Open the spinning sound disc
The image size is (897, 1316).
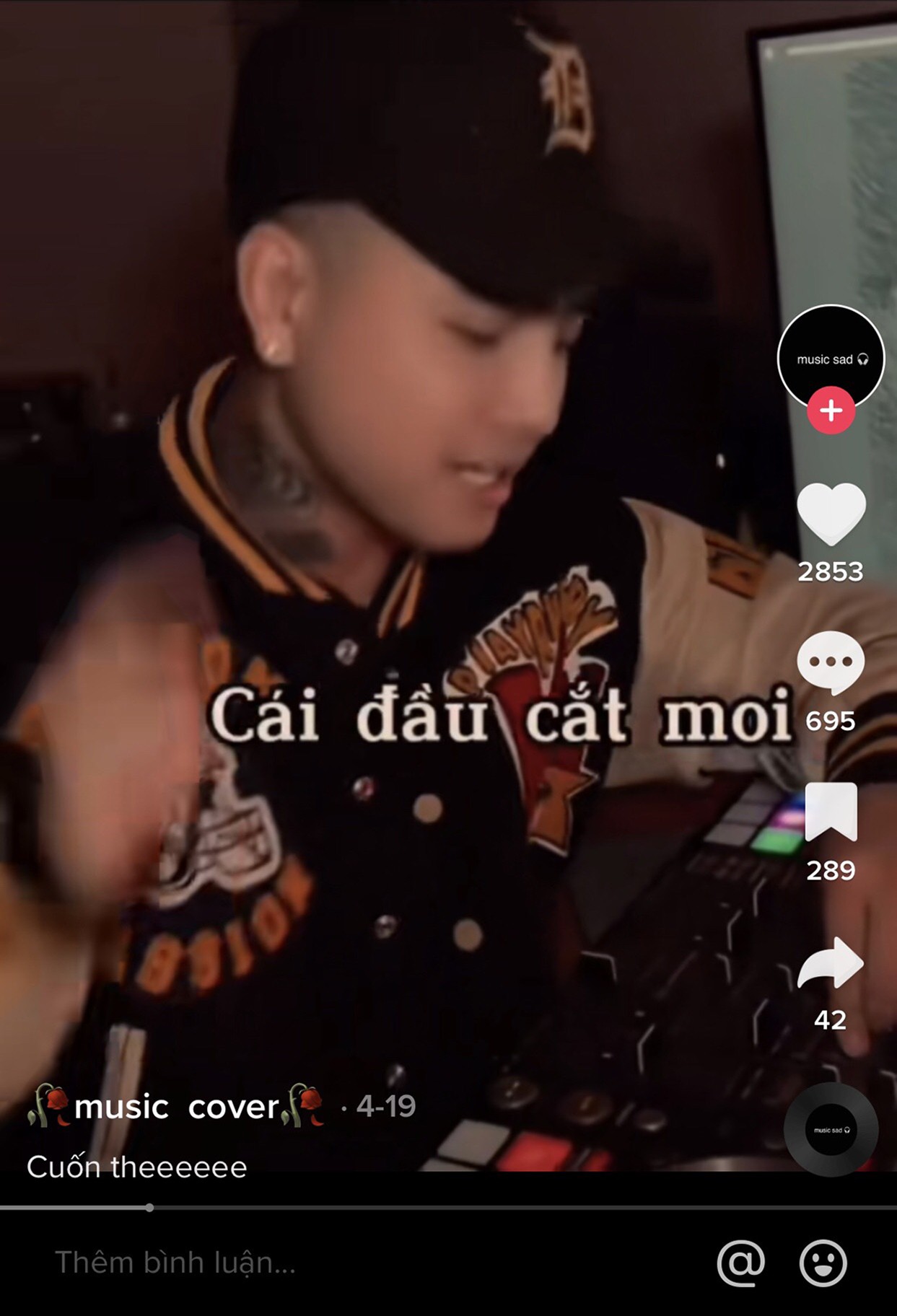click(x=831, y=1130)
